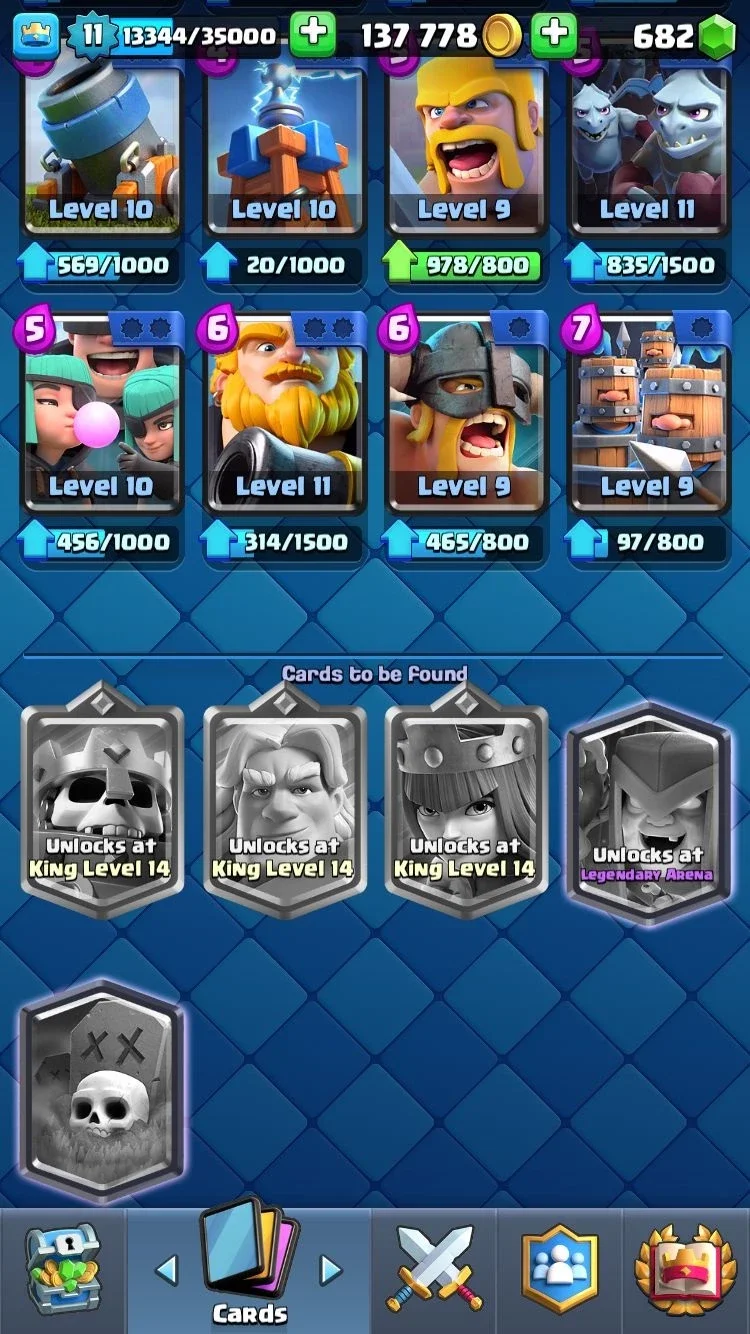Go to the Battle crossed swords tab
The image size is (750, 1334).
click(434, 1270)
